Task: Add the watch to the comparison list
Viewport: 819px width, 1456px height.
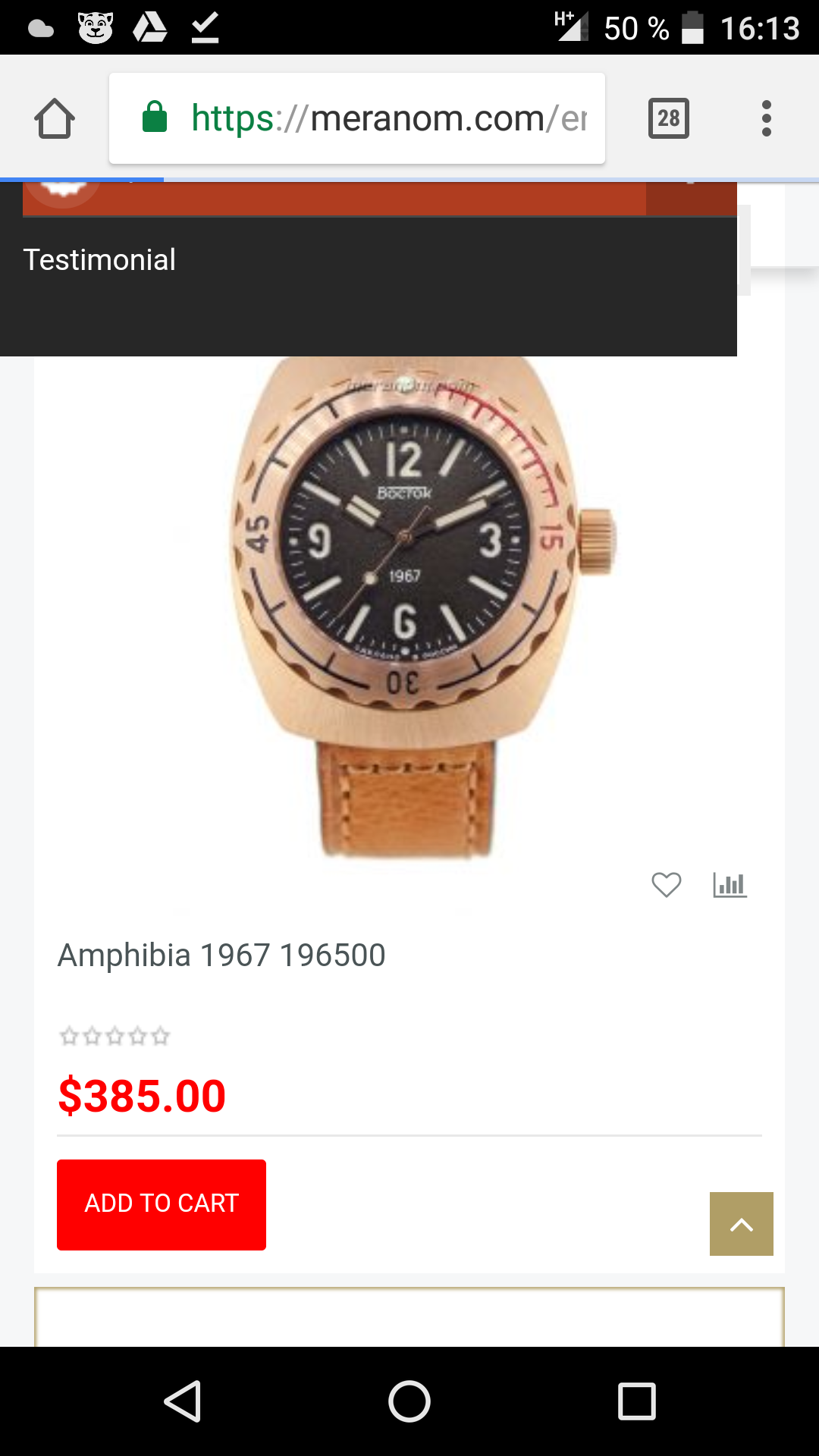Action: coord(730,885)
